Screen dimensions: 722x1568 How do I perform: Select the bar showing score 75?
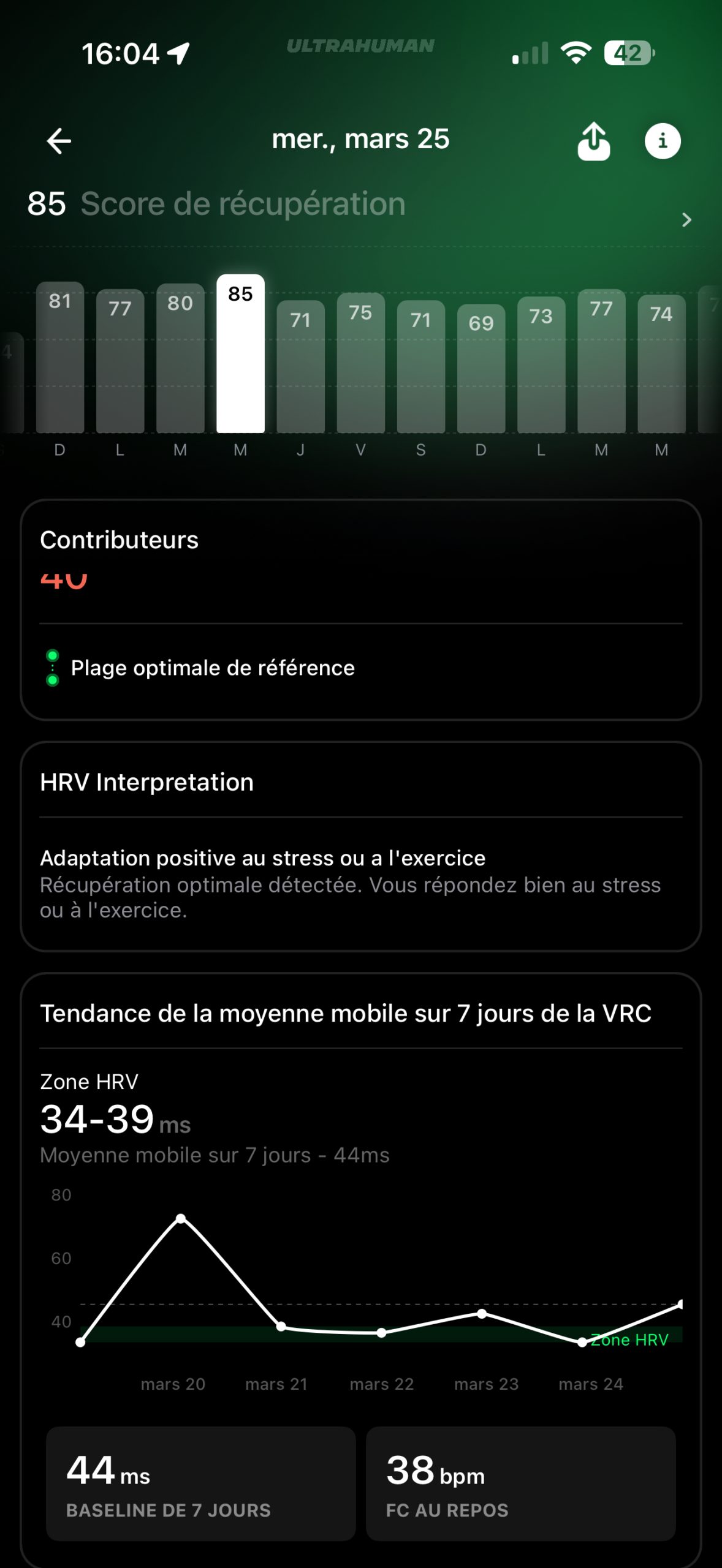[x=360, y=363]
